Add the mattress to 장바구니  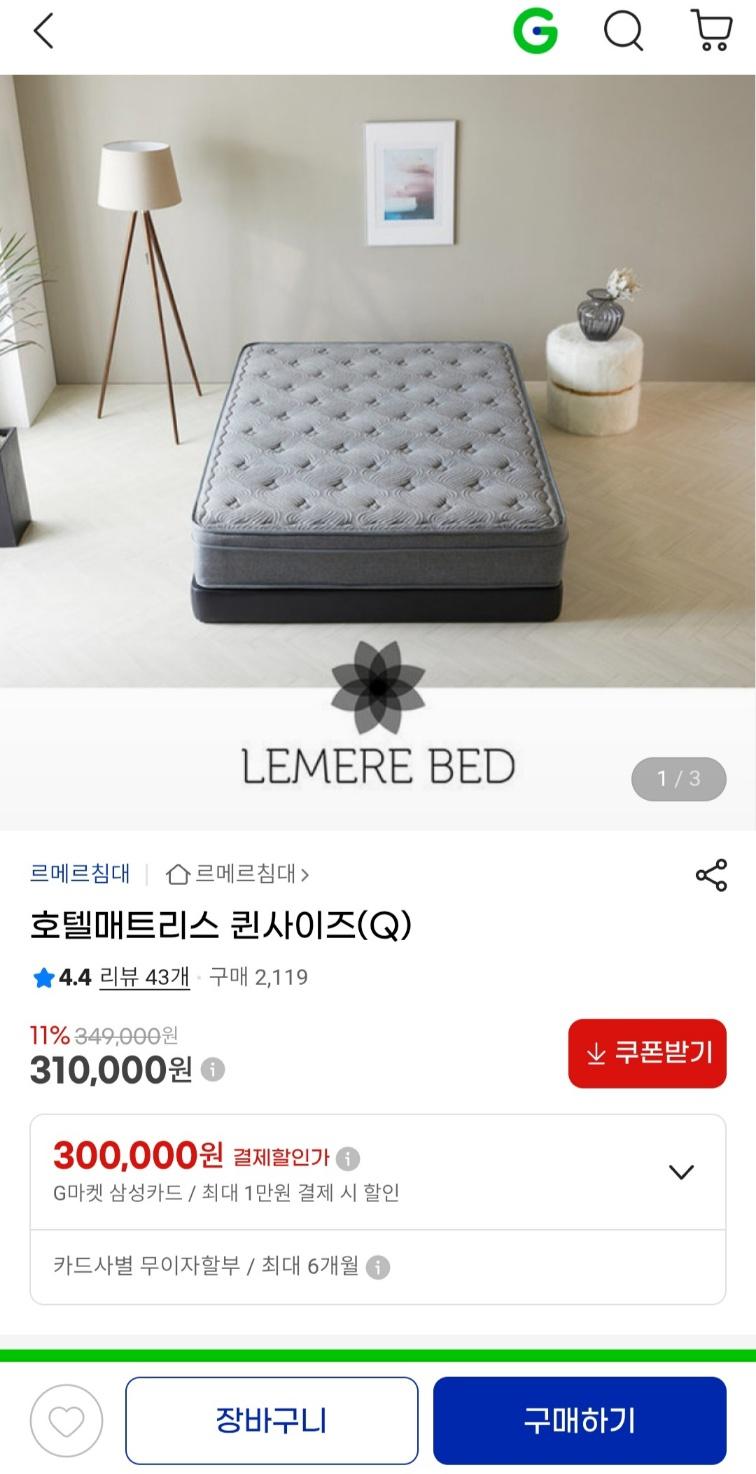(x=271, y=1420)
